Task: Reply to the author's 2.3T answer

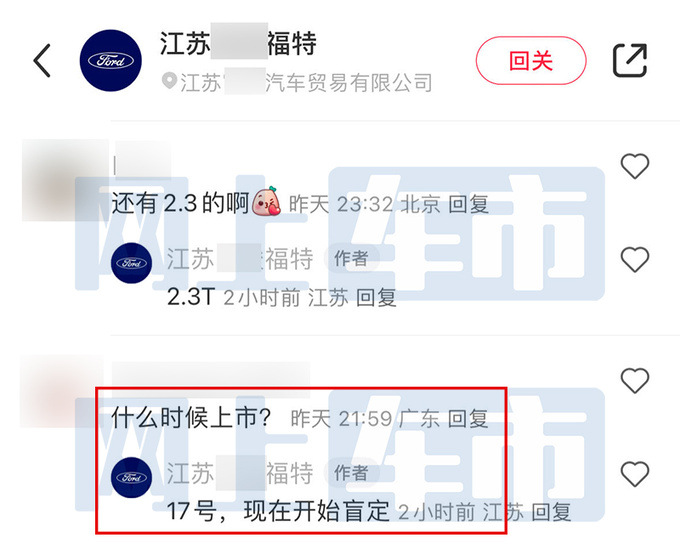Action: click(x=377, y=297)
